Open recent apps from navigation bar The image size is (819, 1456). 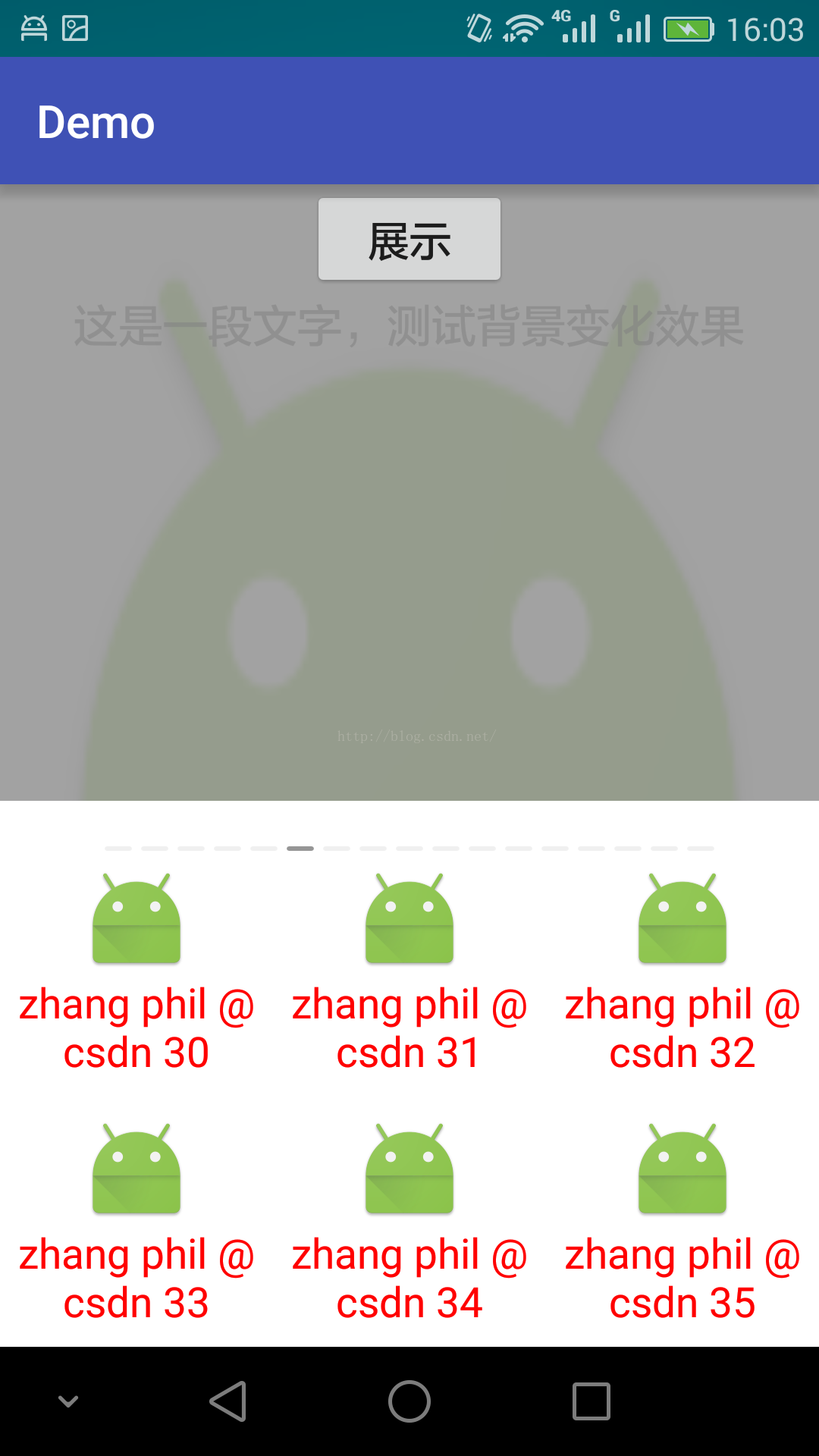(x=591, y=1401)
